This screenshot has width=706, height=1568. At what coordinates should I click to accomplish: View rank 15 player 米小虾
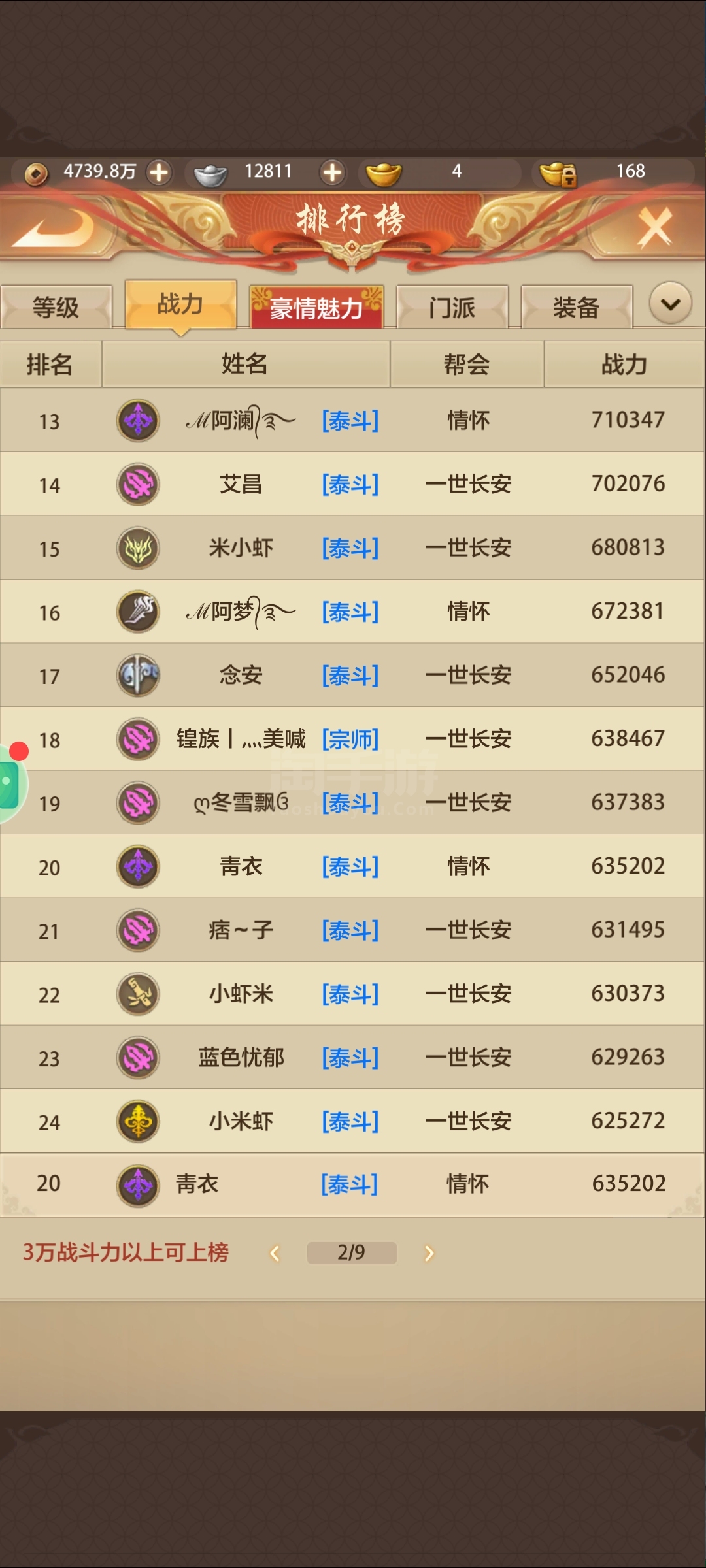[352, 547]
